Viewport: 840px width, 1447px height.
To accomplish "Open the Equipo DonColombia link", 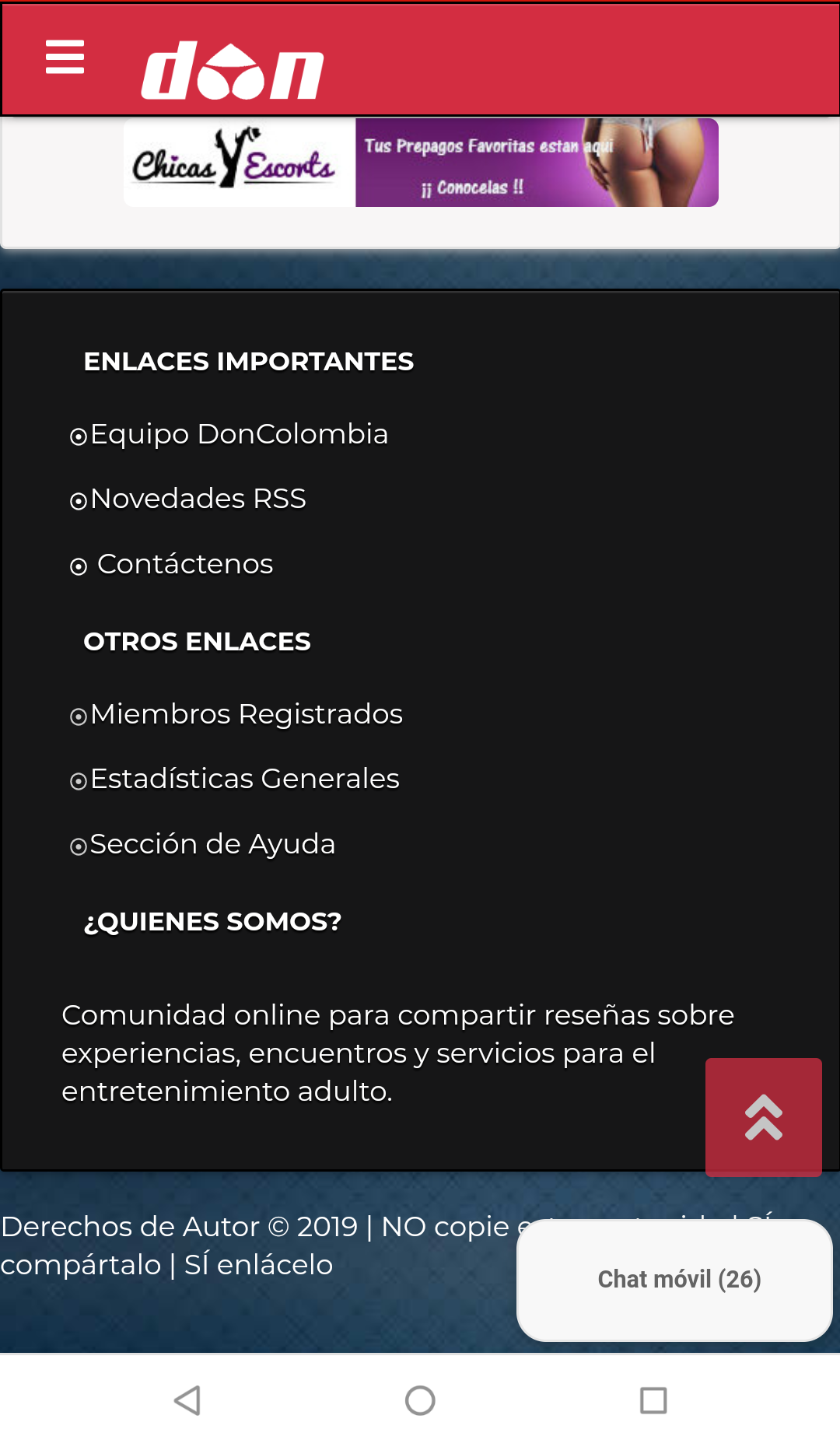I will click(238, 434).
